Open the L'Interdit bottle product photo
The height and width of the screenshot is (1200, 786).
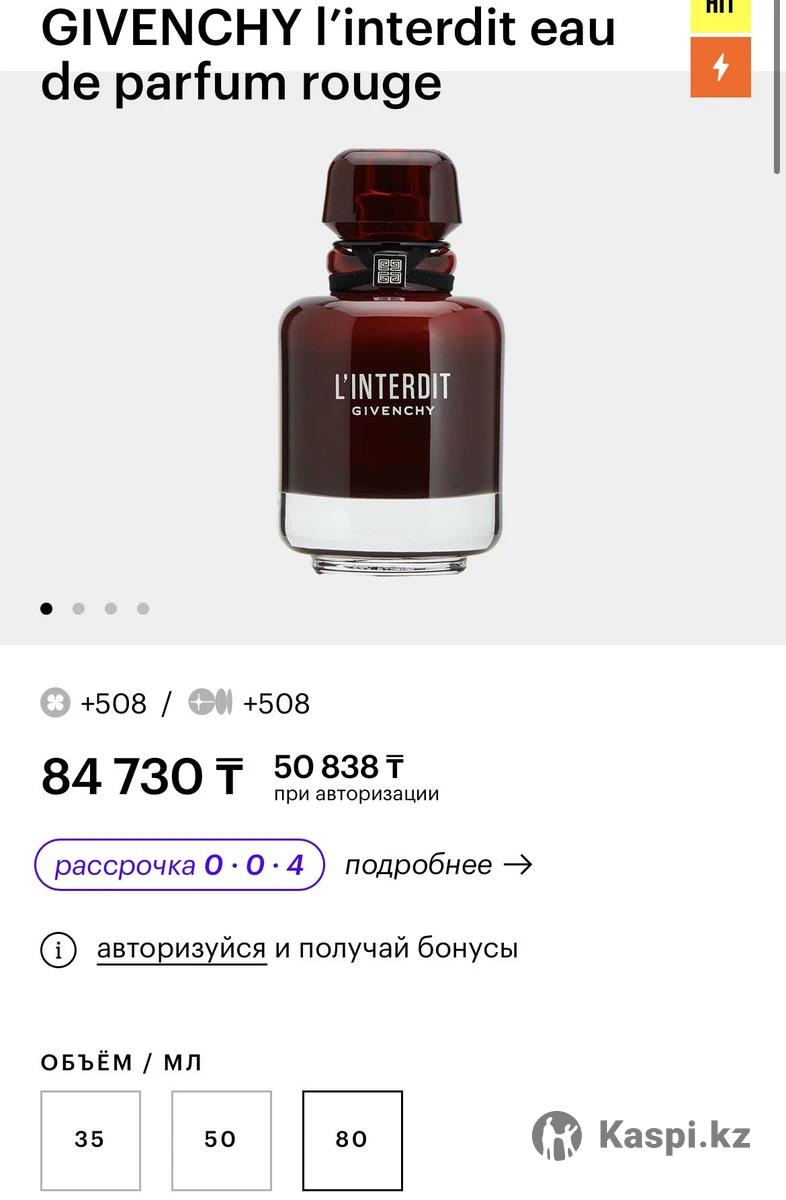pos(393,360)
